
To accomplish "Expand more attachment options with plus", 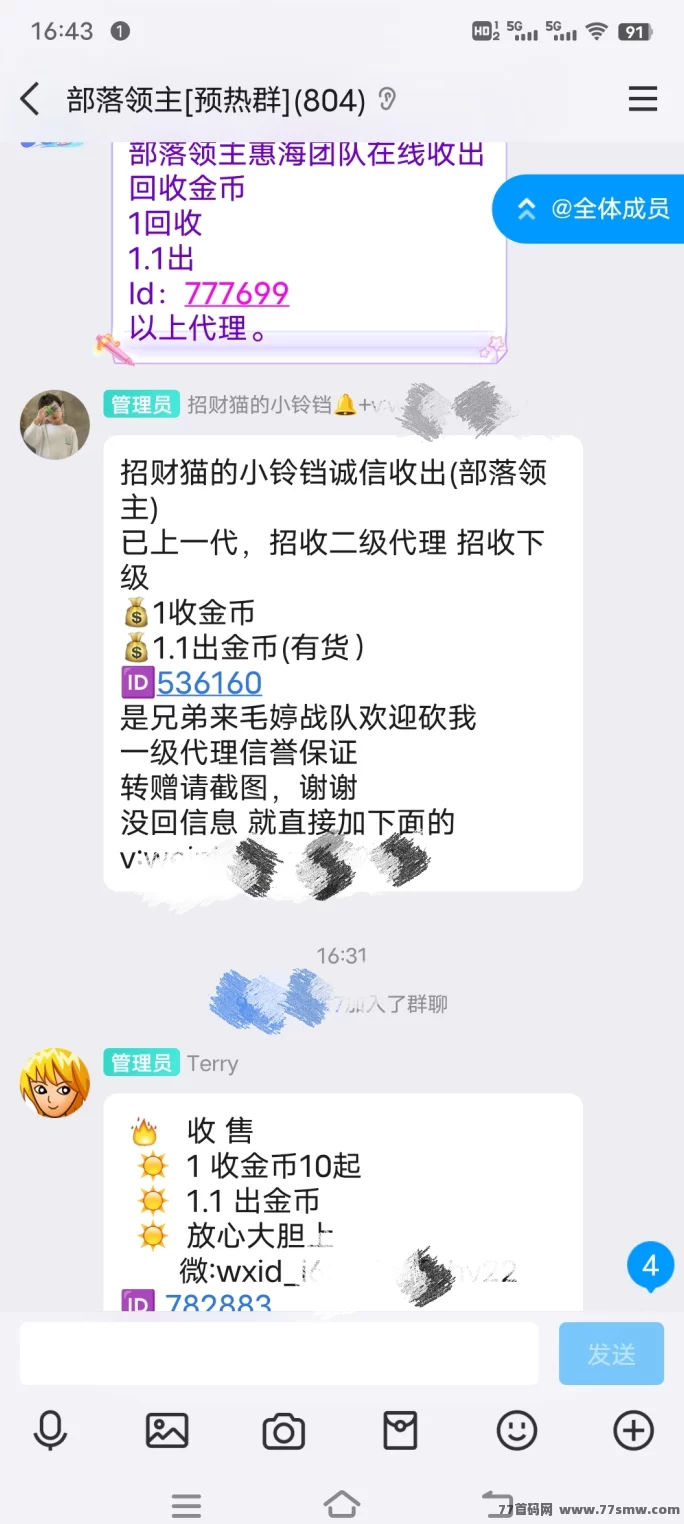I will point(633,1431).
